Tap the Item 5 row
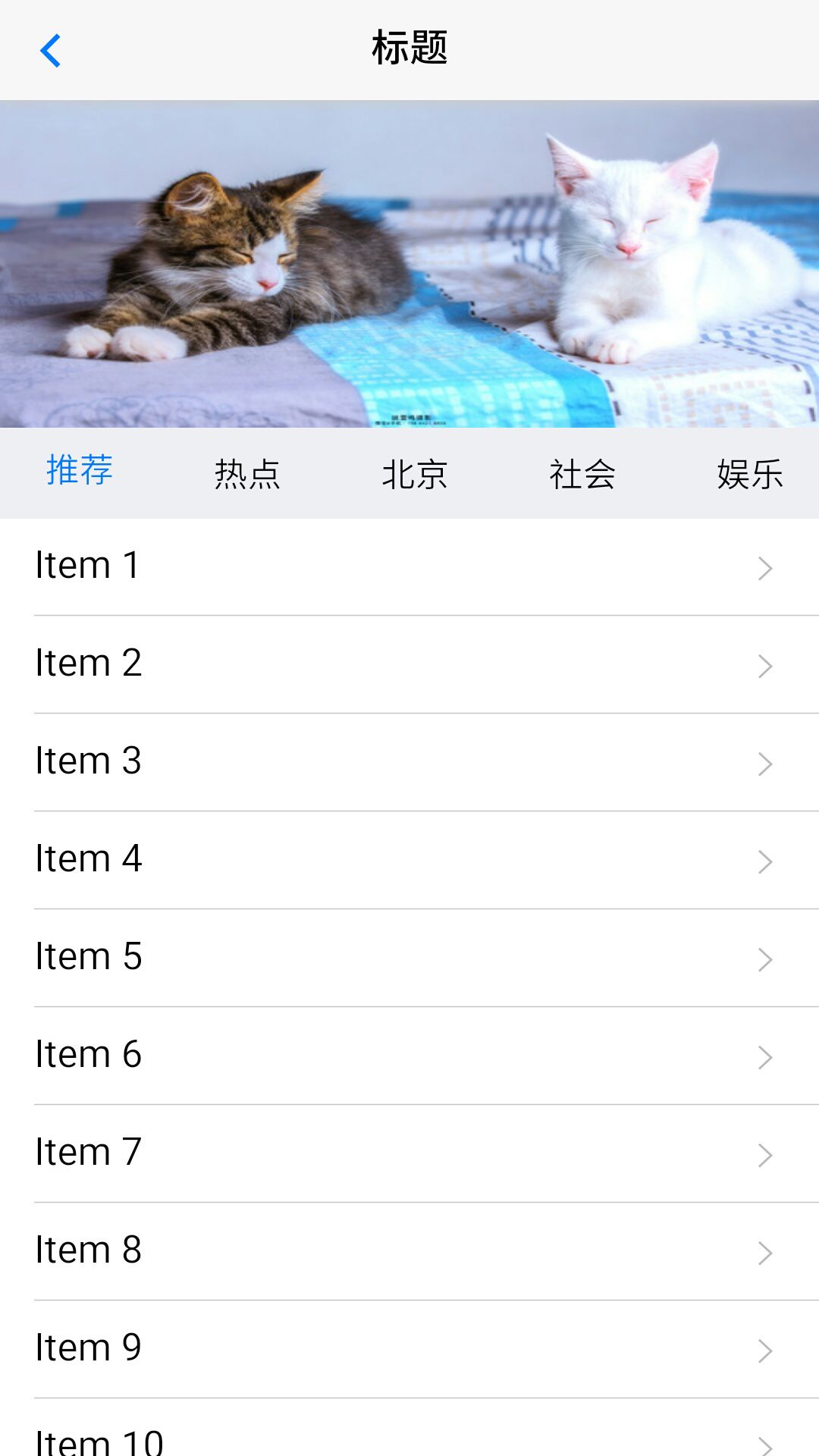The height and width of the screenshot is (1456, 819). click(409, 958)
